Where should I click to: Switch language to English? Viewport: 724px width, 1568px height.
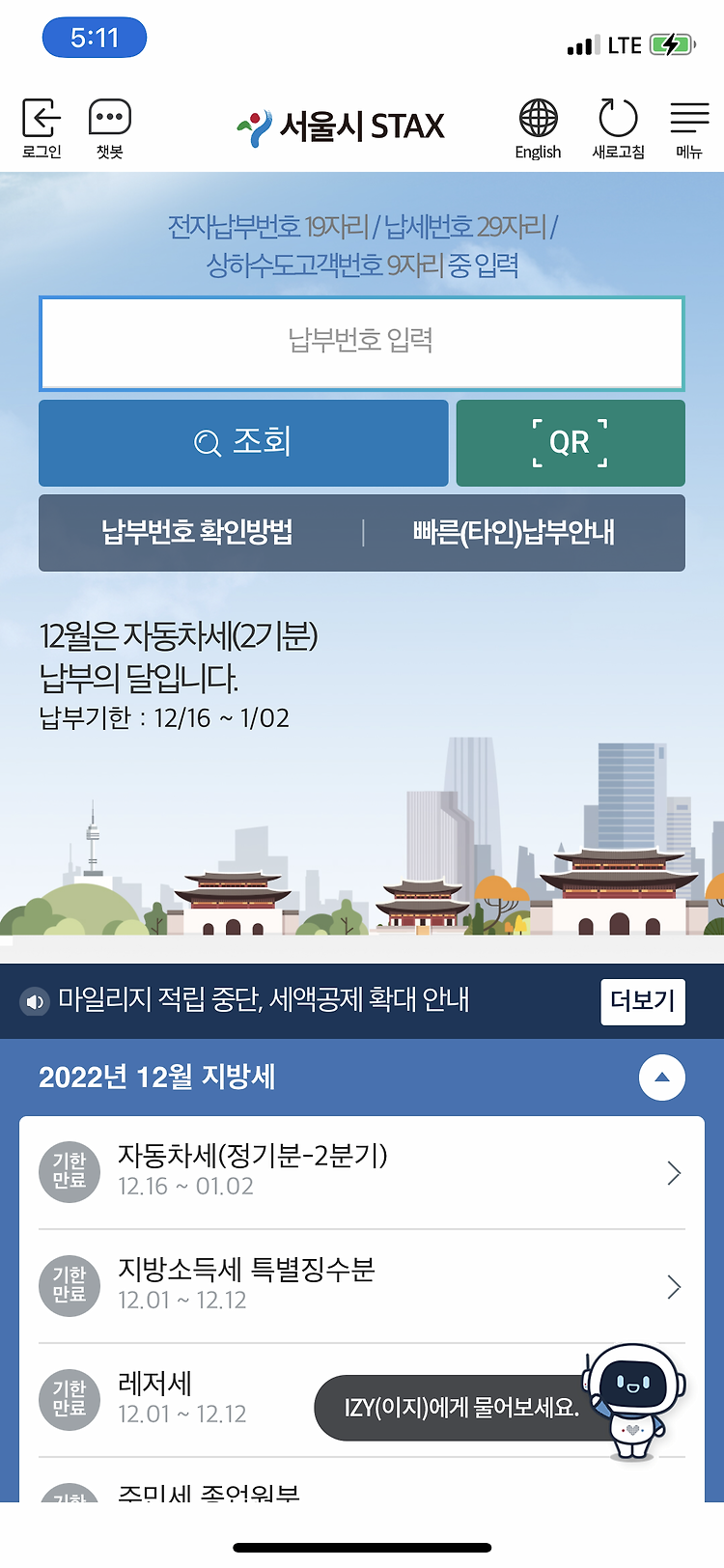point(538,128)
